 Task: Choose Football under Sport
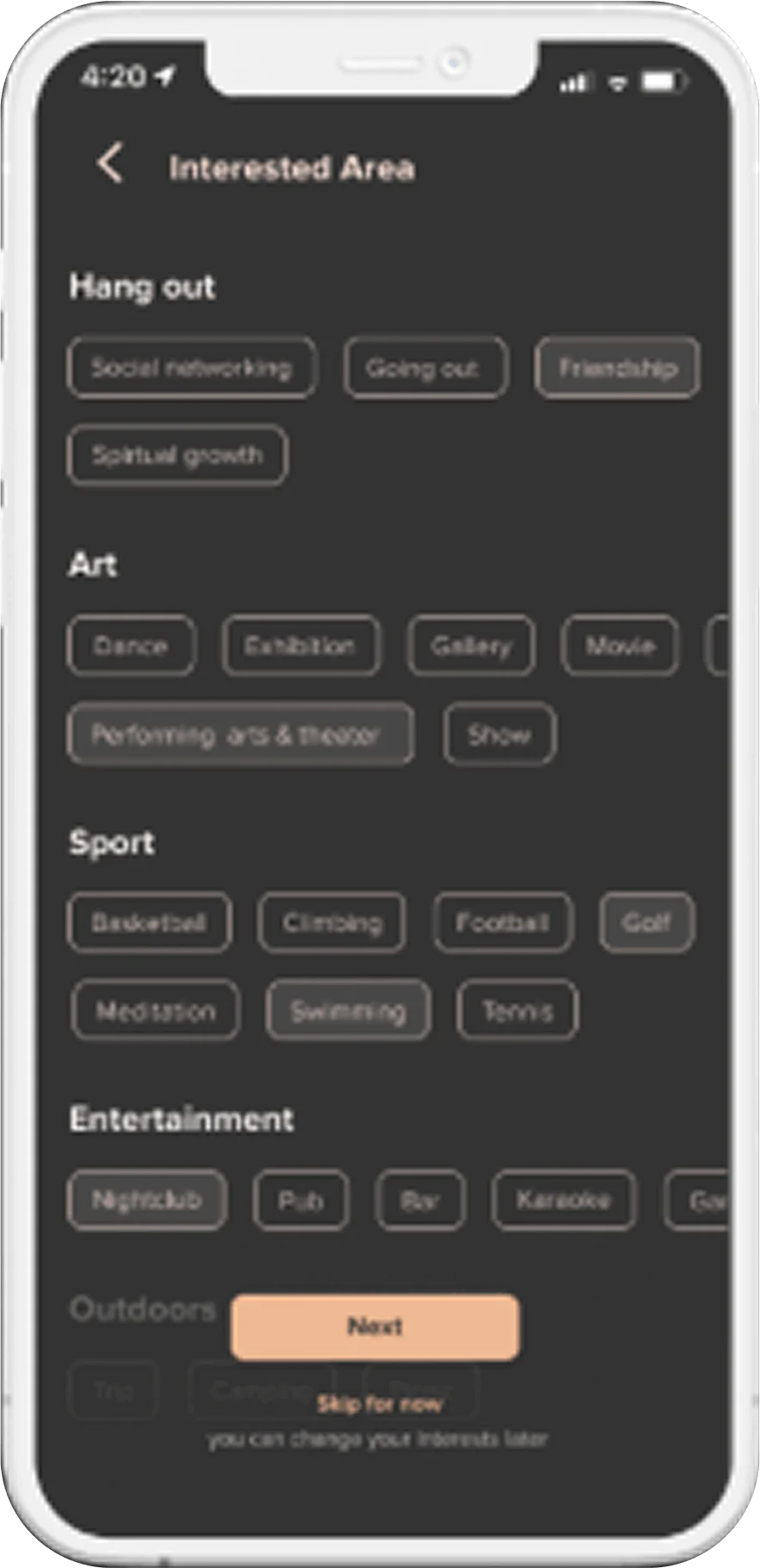tap(503, 923)
